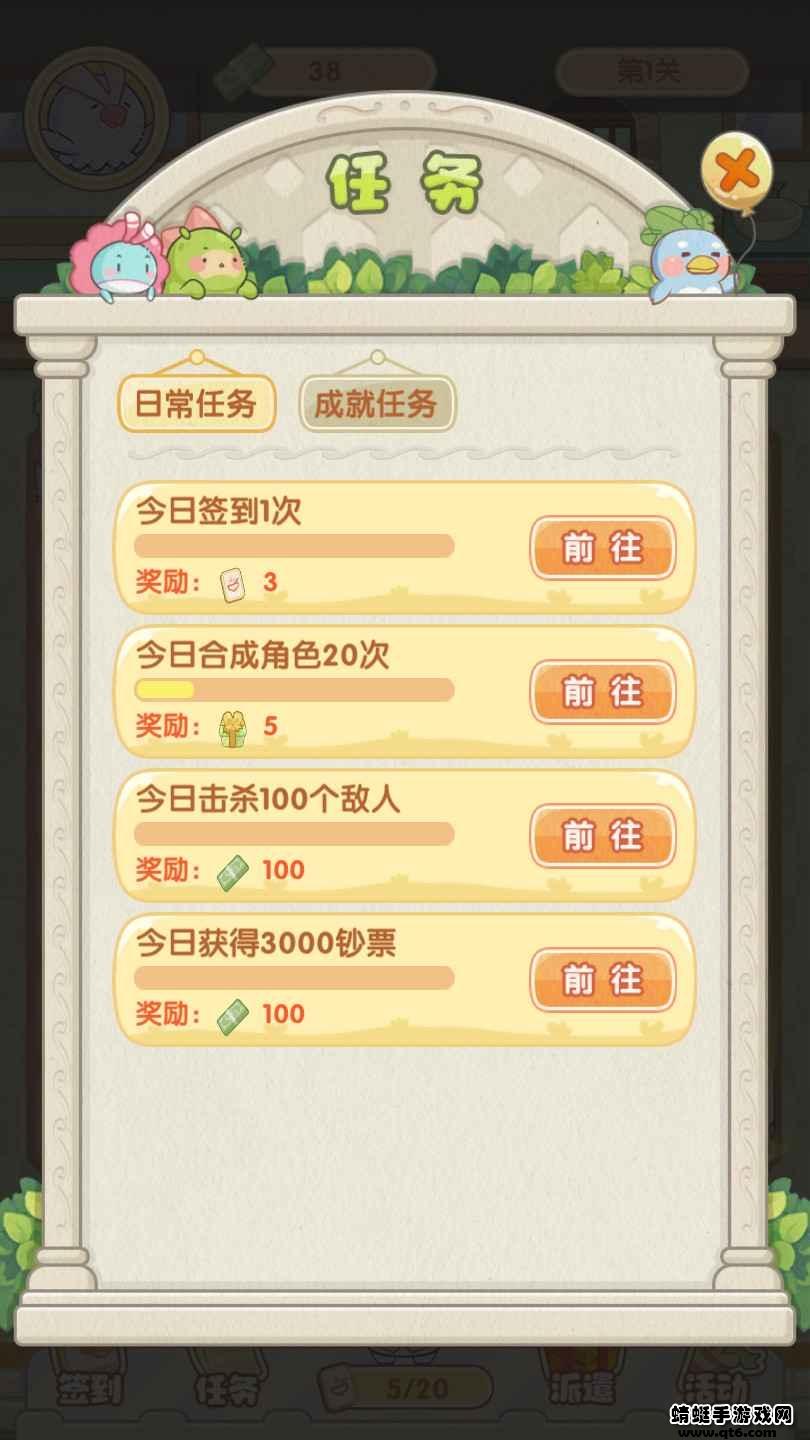The height and width of the screenshot is (1440, 810).
Task: Go to the 今日合成角色20次 task via 前往
Action: click(x=602, y=692)
